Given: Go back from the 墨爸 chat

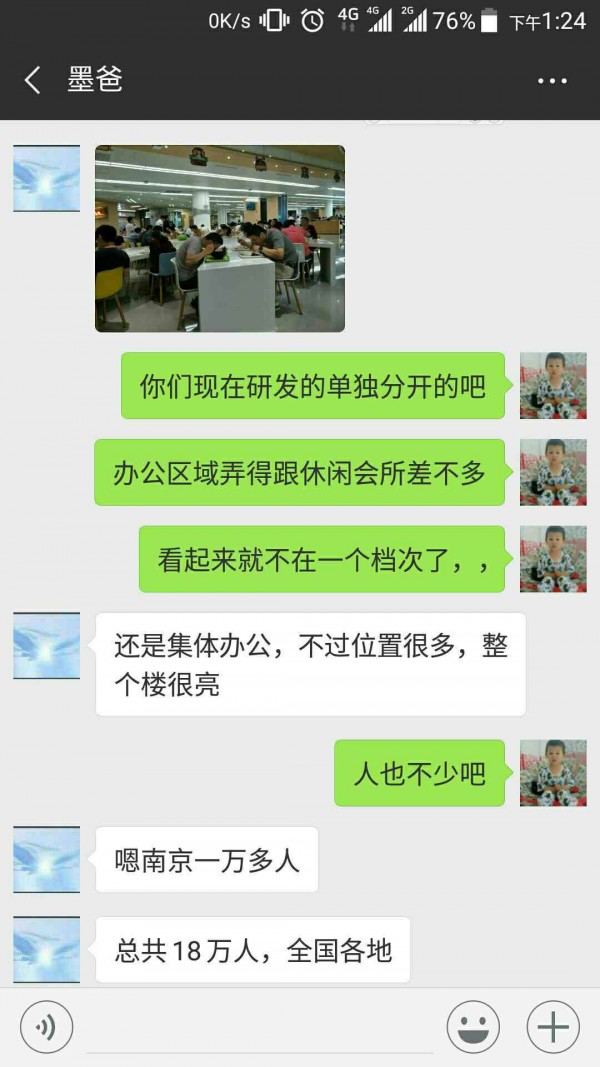Looking at the screenshot, I should pos(32,80).
